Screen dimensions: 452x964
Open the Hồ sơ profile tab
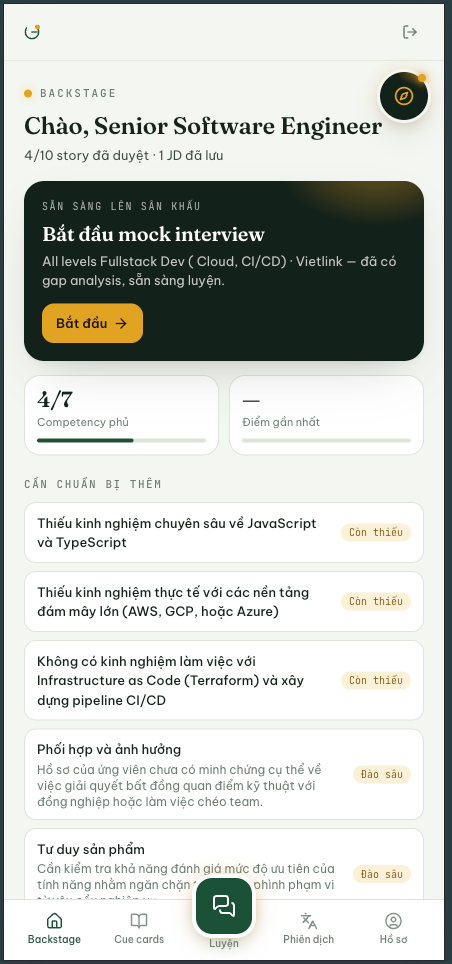click(394, 928)
